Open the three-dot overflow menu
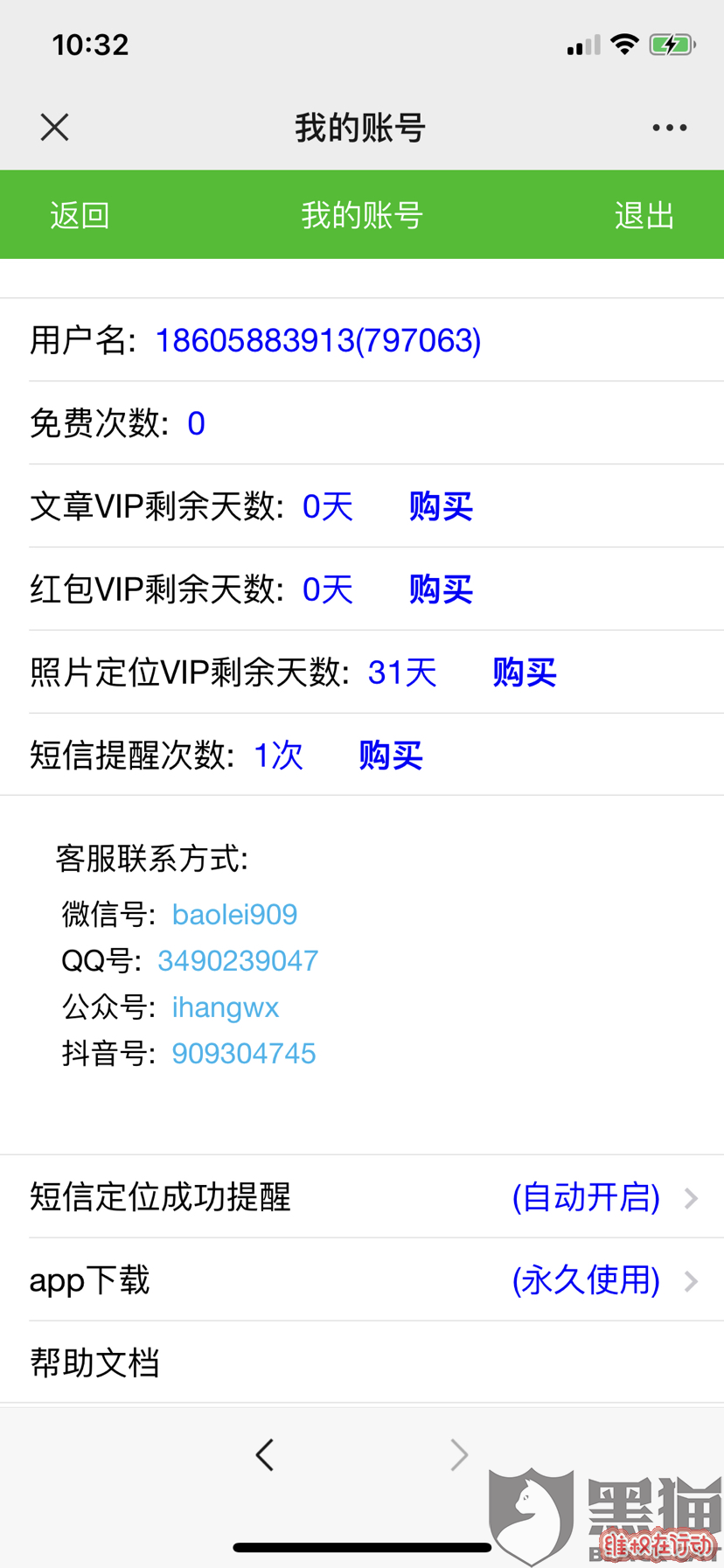The width and height of the screenshot is (724, 1568). click(x=669, y=128)
